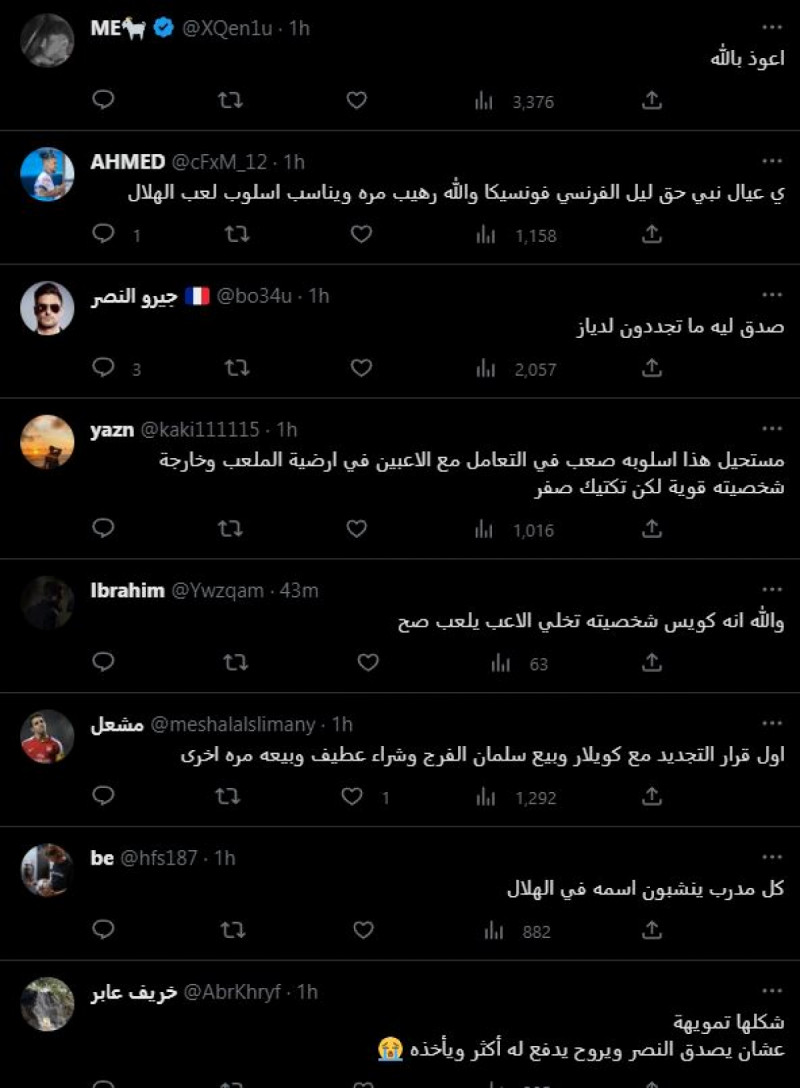This screenshot has height=1088, width=800.
Task: Reply to Ibrahim's tweet
Action: [103, 663]
